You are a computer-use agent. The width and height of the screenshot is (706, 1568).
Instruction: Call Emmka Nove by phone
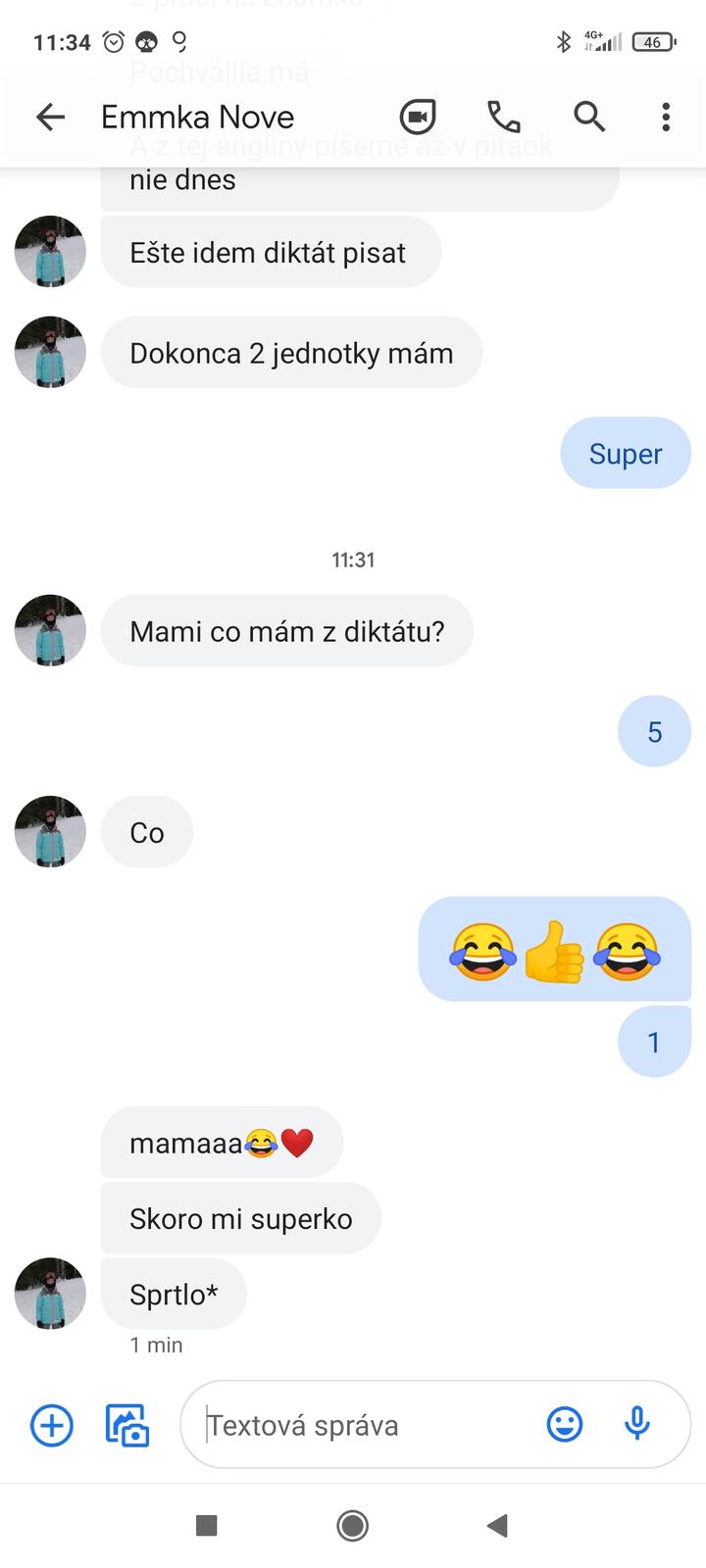(503, 118)
